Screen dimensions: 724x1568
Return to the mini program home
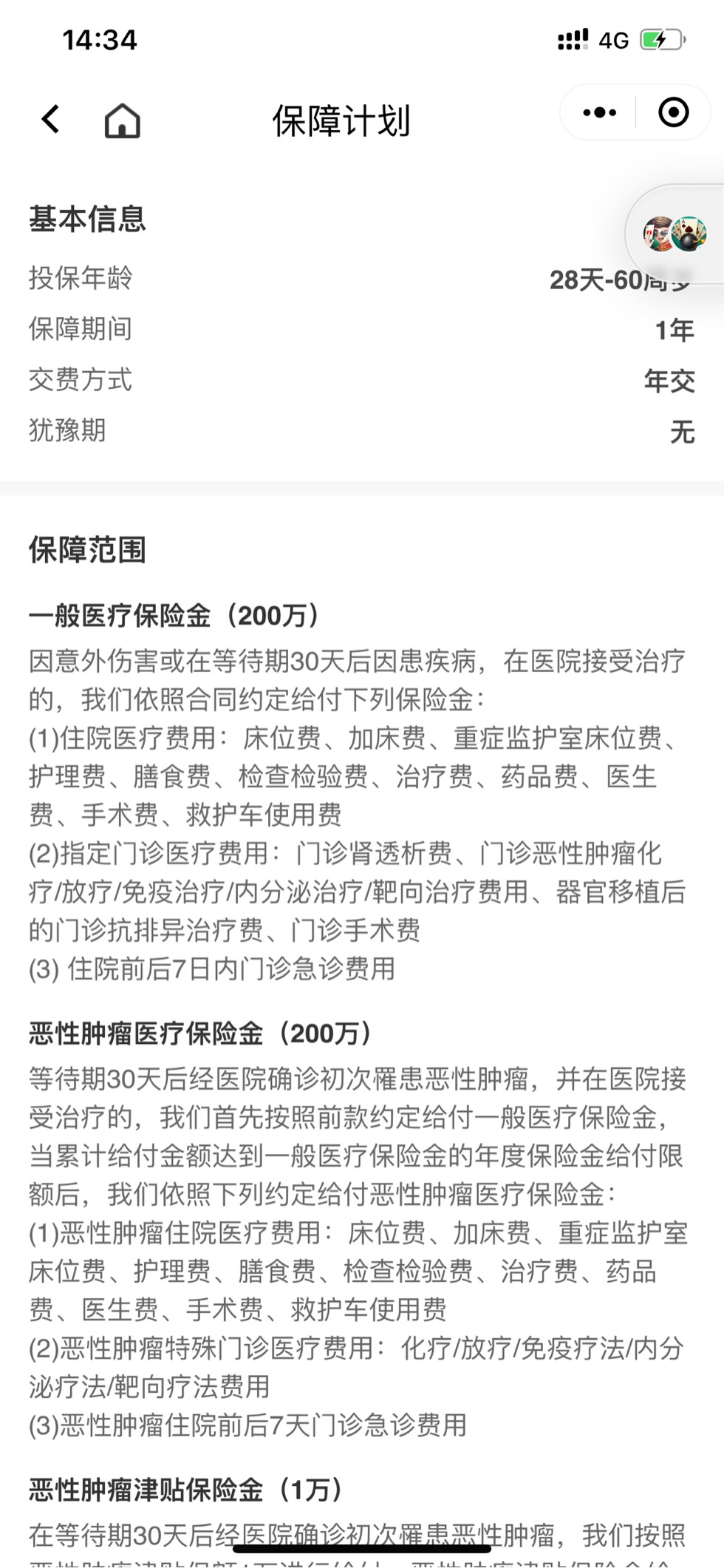(x=122, y=120)
